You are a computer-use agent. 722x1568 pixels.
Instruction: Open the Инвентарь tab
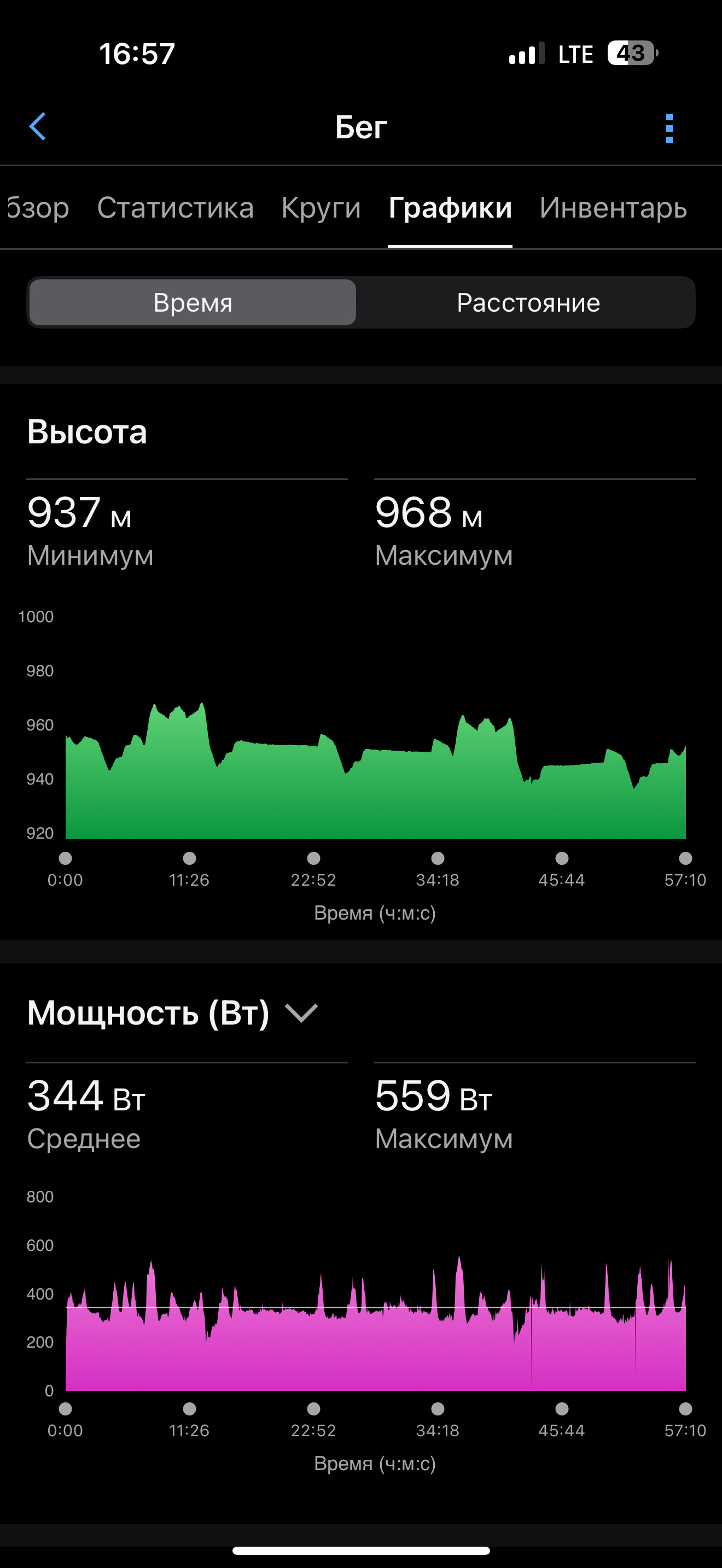click(x=613, y=208)
